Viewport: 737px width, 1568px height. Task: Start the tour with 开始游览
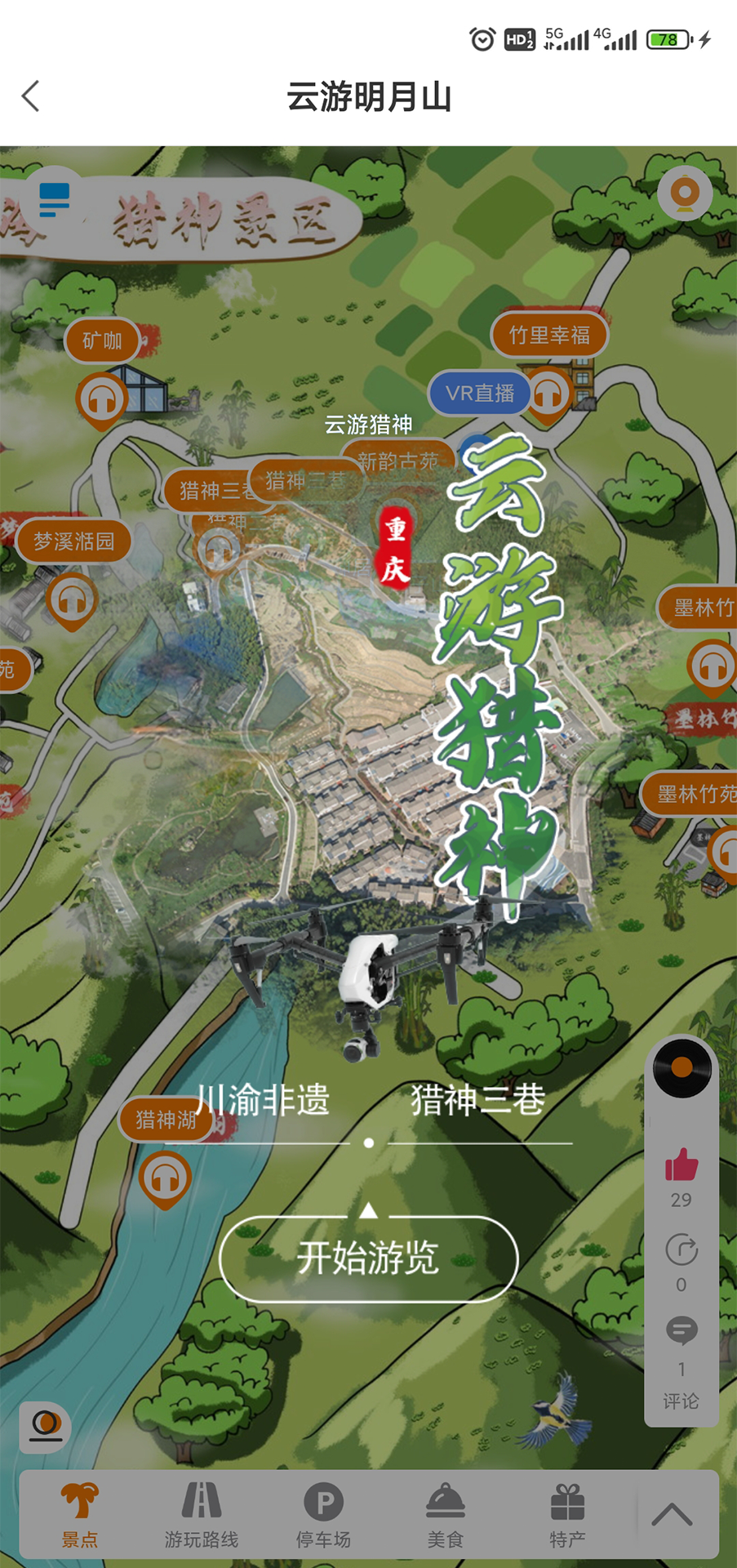368,1258
